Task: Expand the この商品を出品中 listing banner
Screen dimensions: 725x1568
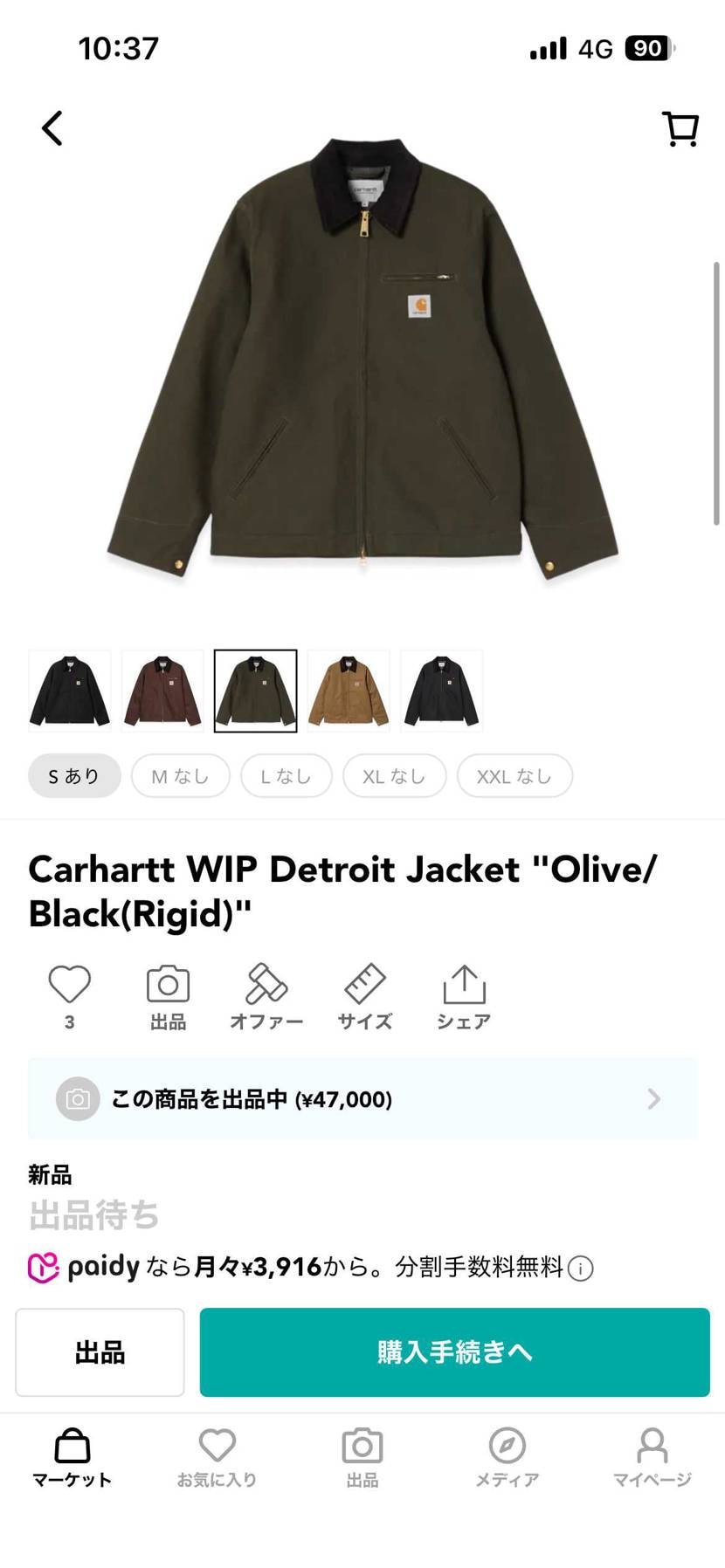Action: click(x=362, y=1099)
